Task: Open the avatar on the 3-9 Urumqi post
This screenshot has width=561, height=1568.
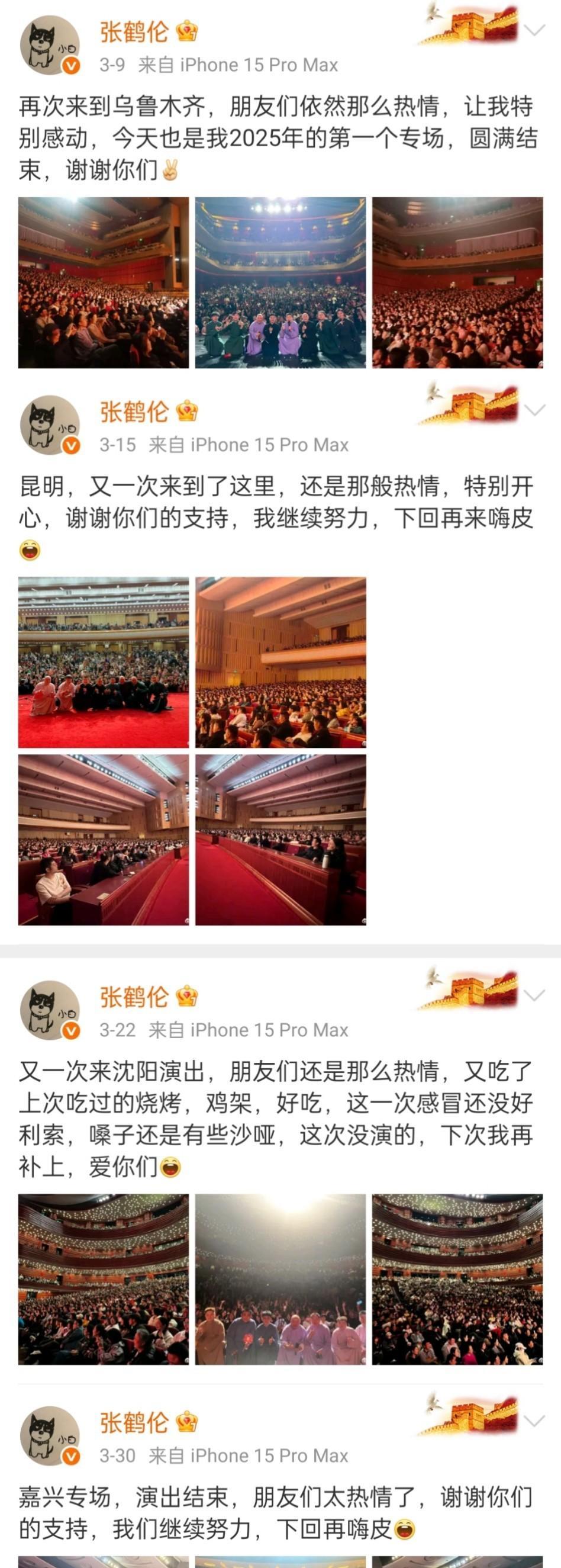Action: (50, 46)
